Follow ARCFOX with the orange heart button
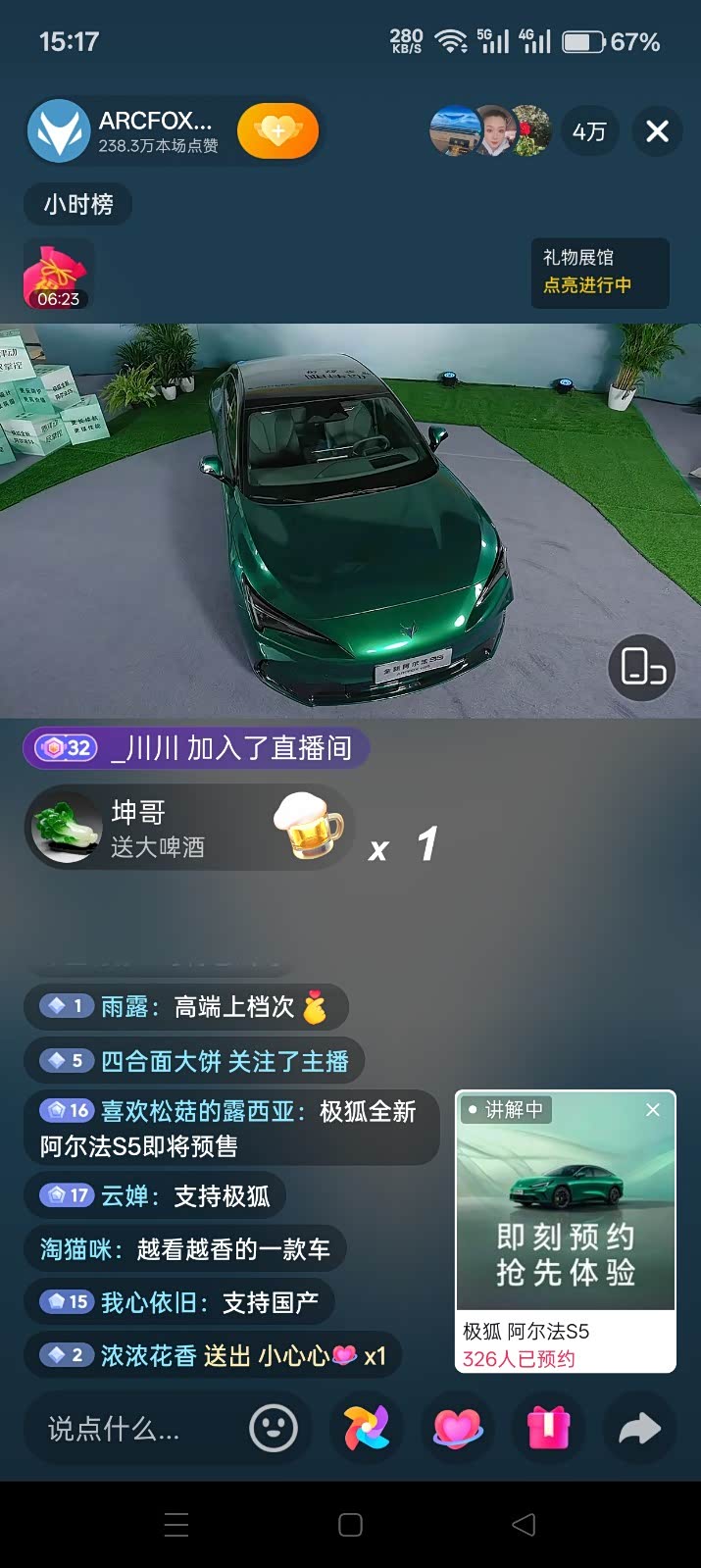This screenshot has width=701, height=1568. tap(278, 131)
